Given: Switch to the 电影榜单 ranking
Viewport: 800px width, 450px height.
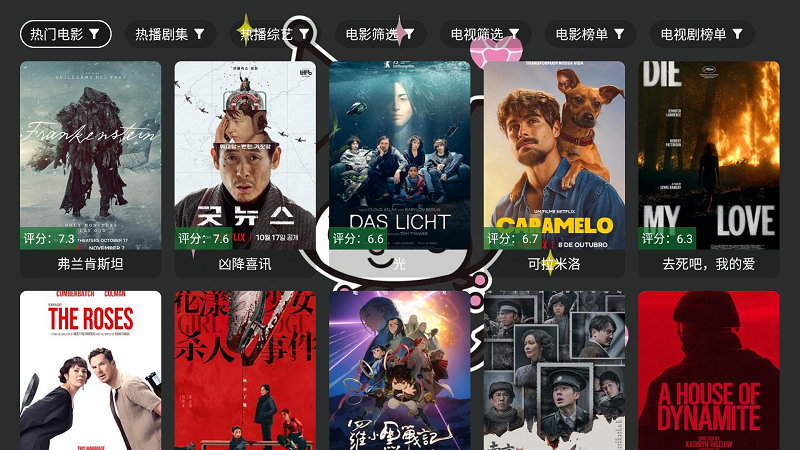Looking at the screenshot, I should point(590,34).
